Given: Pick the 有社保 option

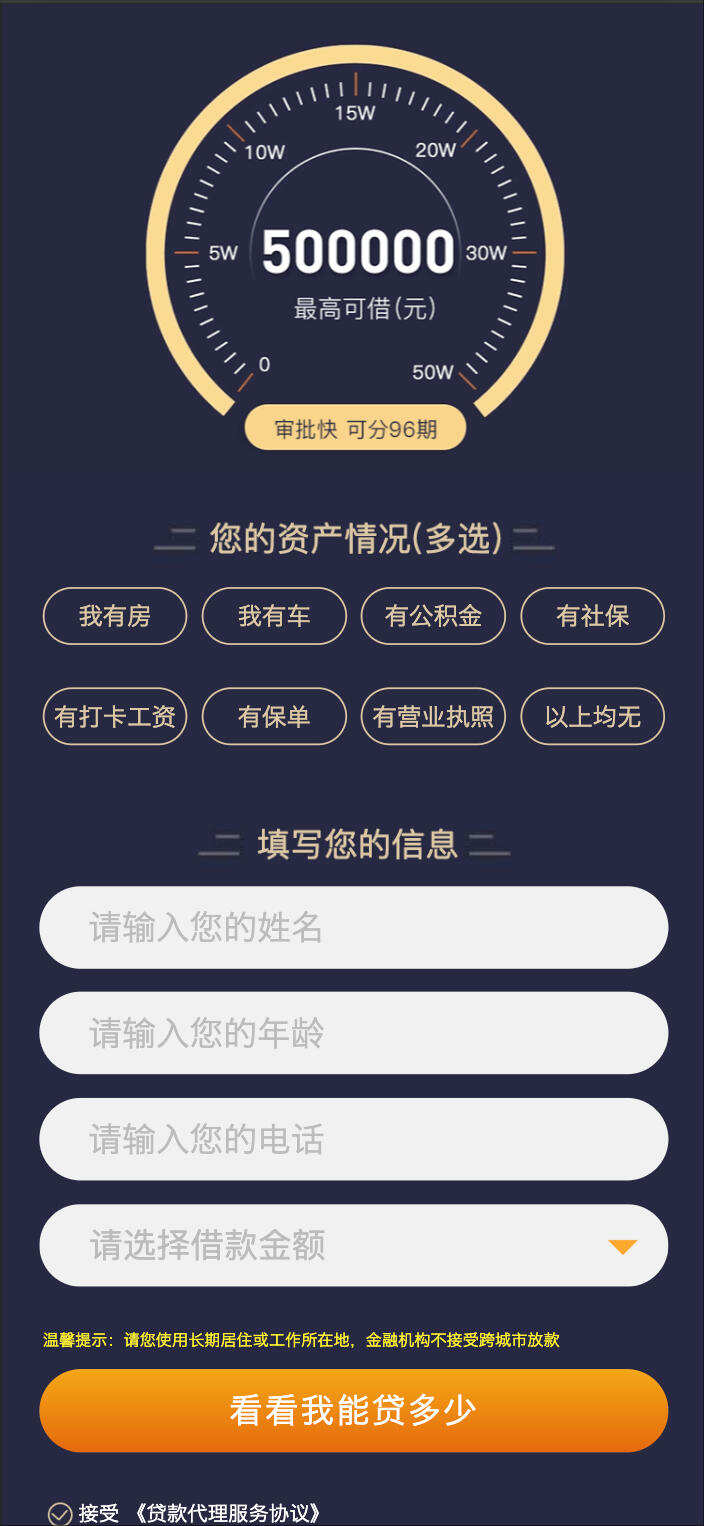Looking at the screenshot, I should tap(592, 616).
